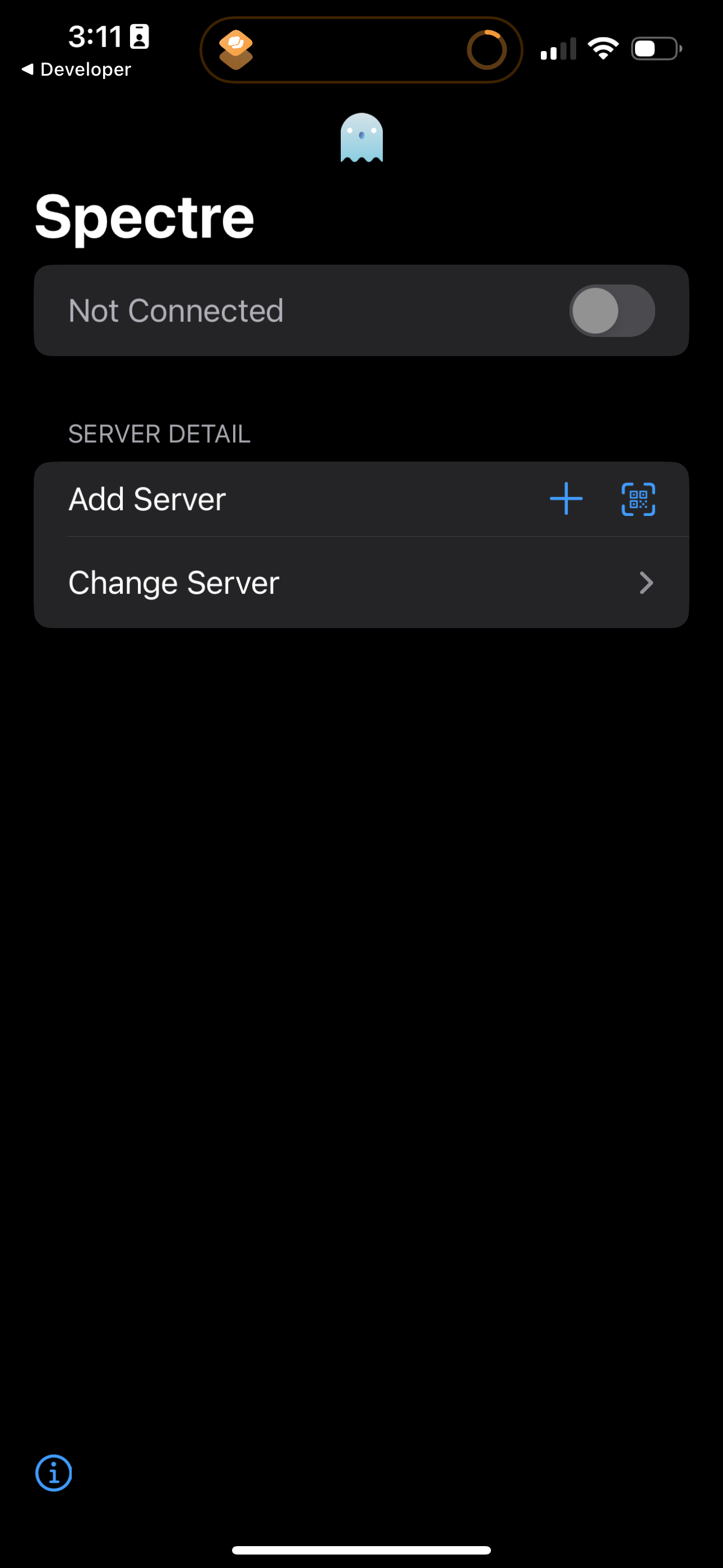Tap the battery indicator in the status bar
The height and width of the screenshot is (1568, 723).
point(656,49)
